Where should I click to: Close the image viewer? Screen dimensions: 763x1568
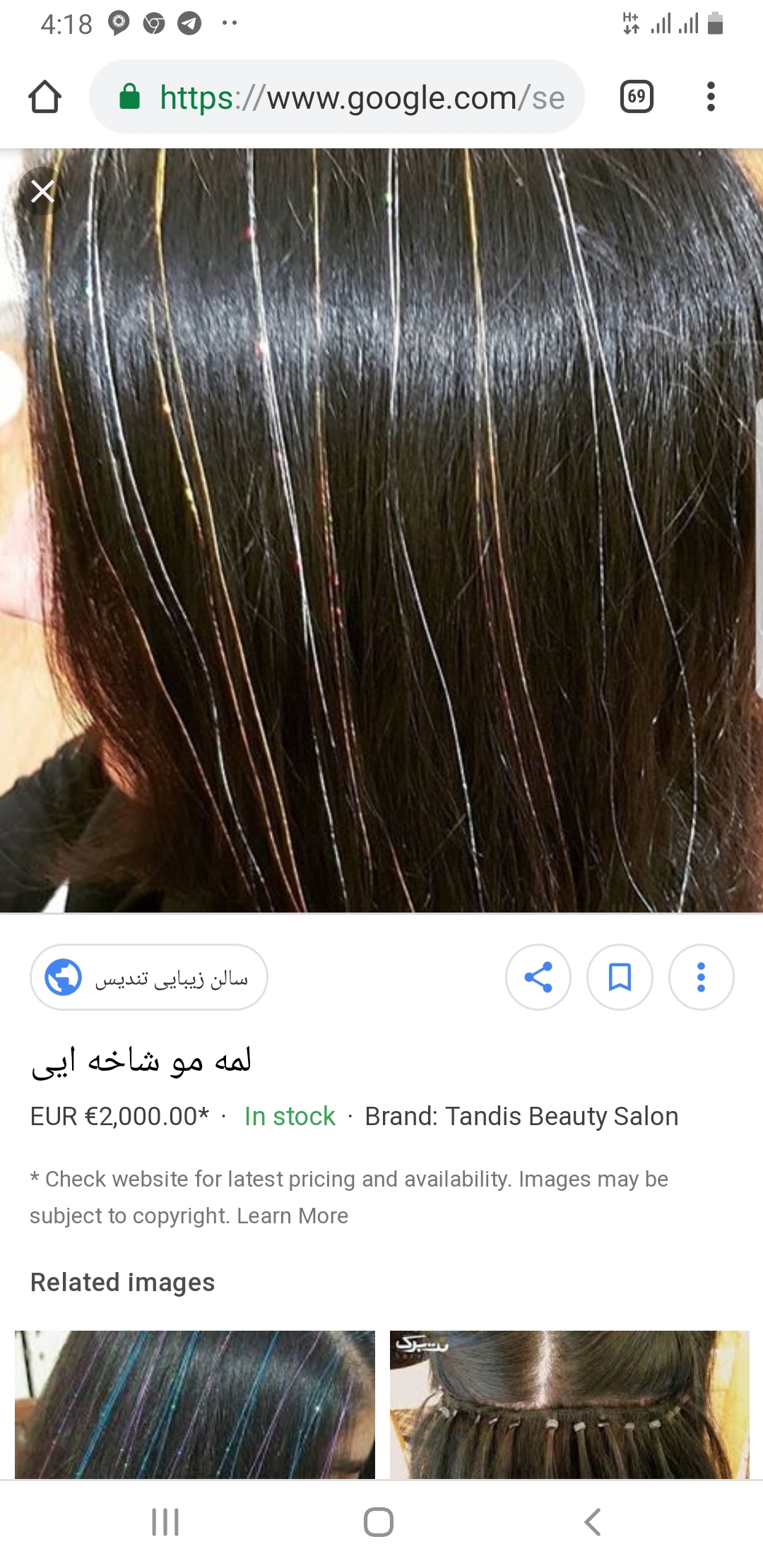pyautogui.click(x=42, y=191)
